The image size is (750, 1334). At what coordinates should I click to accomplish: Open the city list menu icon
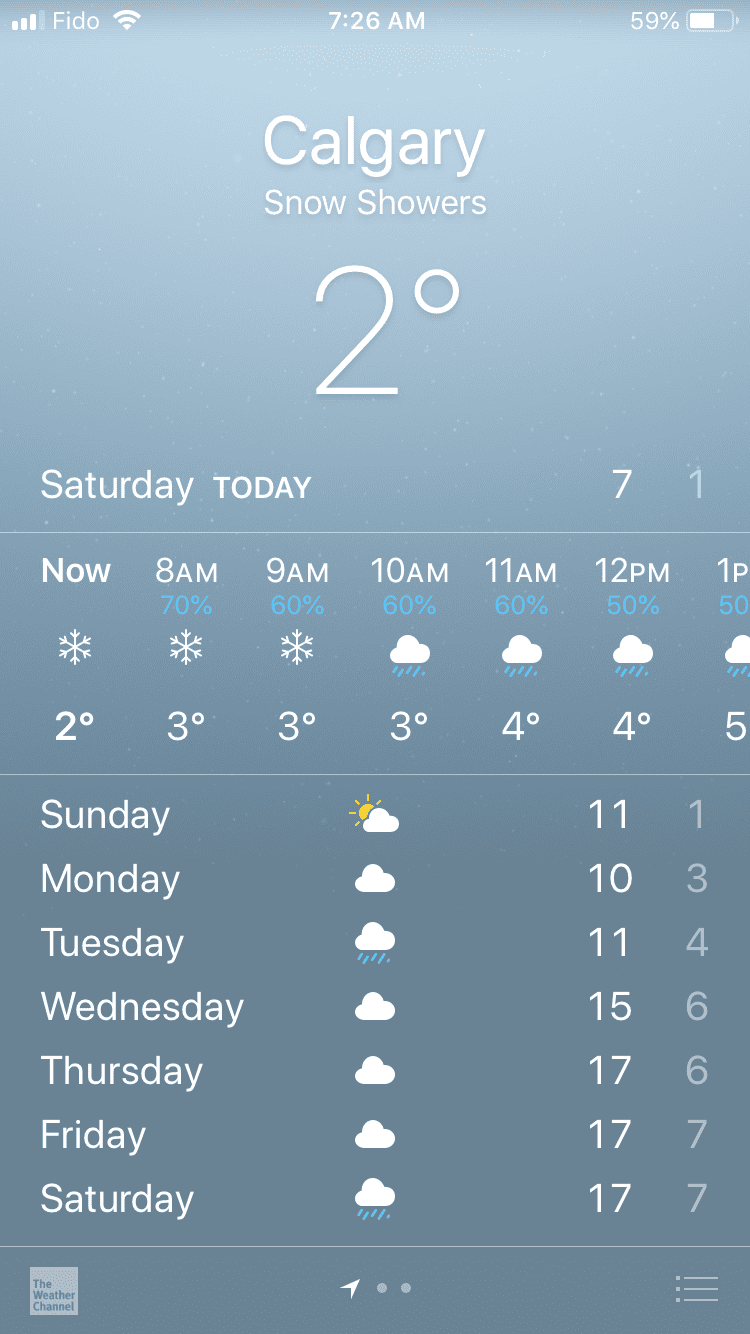pos(696,1289)
